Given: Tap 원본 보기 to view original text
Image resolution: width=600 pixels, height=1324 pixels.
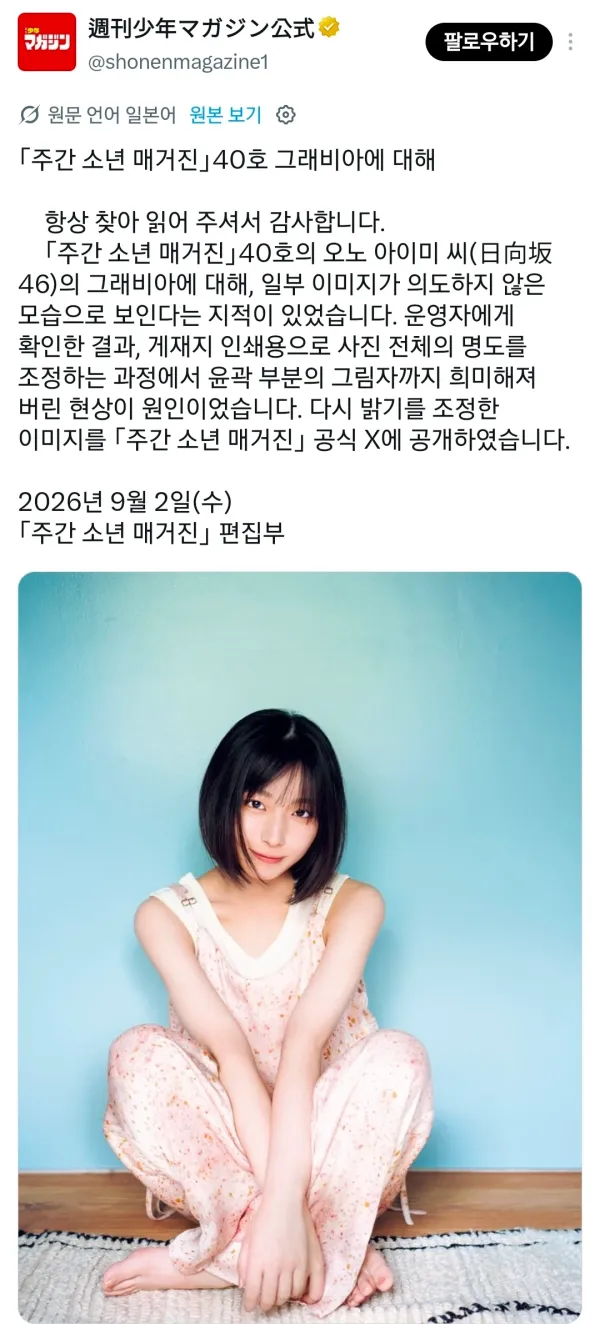Looking at the screenshot, I should pyautogui.click(x=226, y=115).
